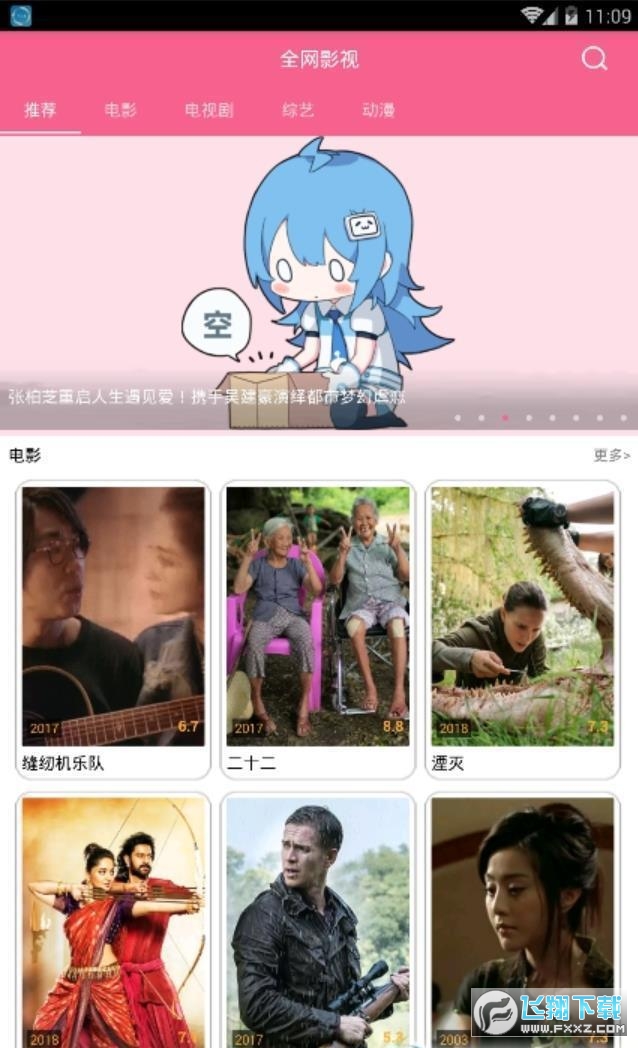Image resolution: width=638 pixels, height=1048 pixels.
Task: Switch to the 电影 tab
Action: (120, 110)
